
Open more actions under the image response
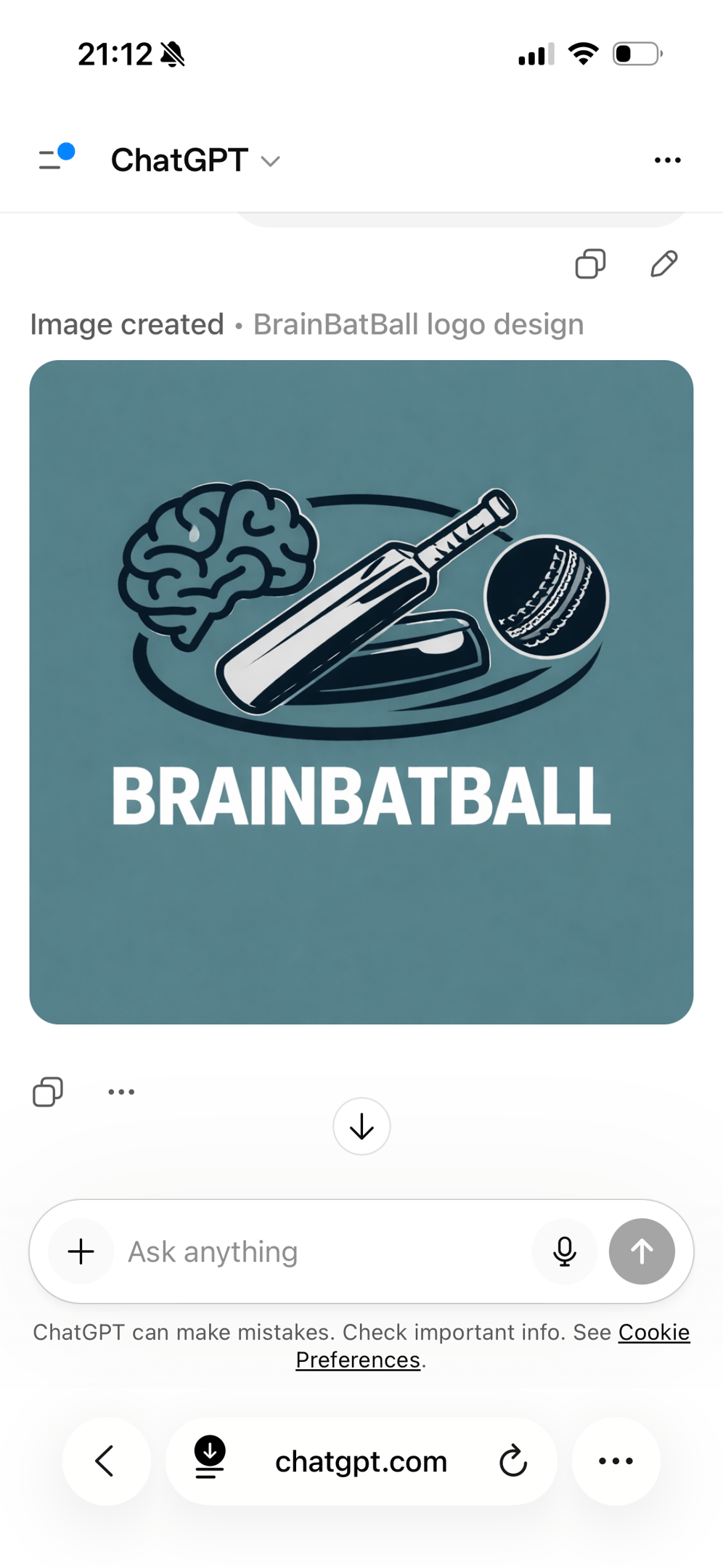pos(121,1091)
